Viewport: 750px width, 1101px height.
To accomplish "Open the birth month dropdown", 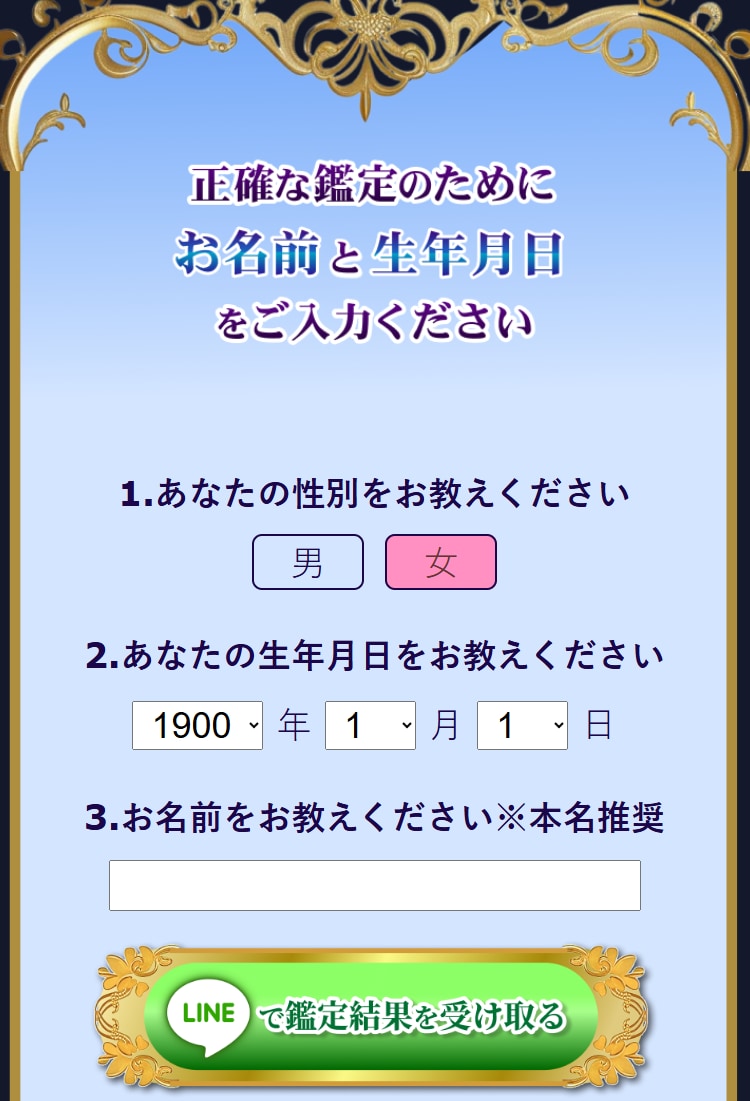I will pos(370,725).
